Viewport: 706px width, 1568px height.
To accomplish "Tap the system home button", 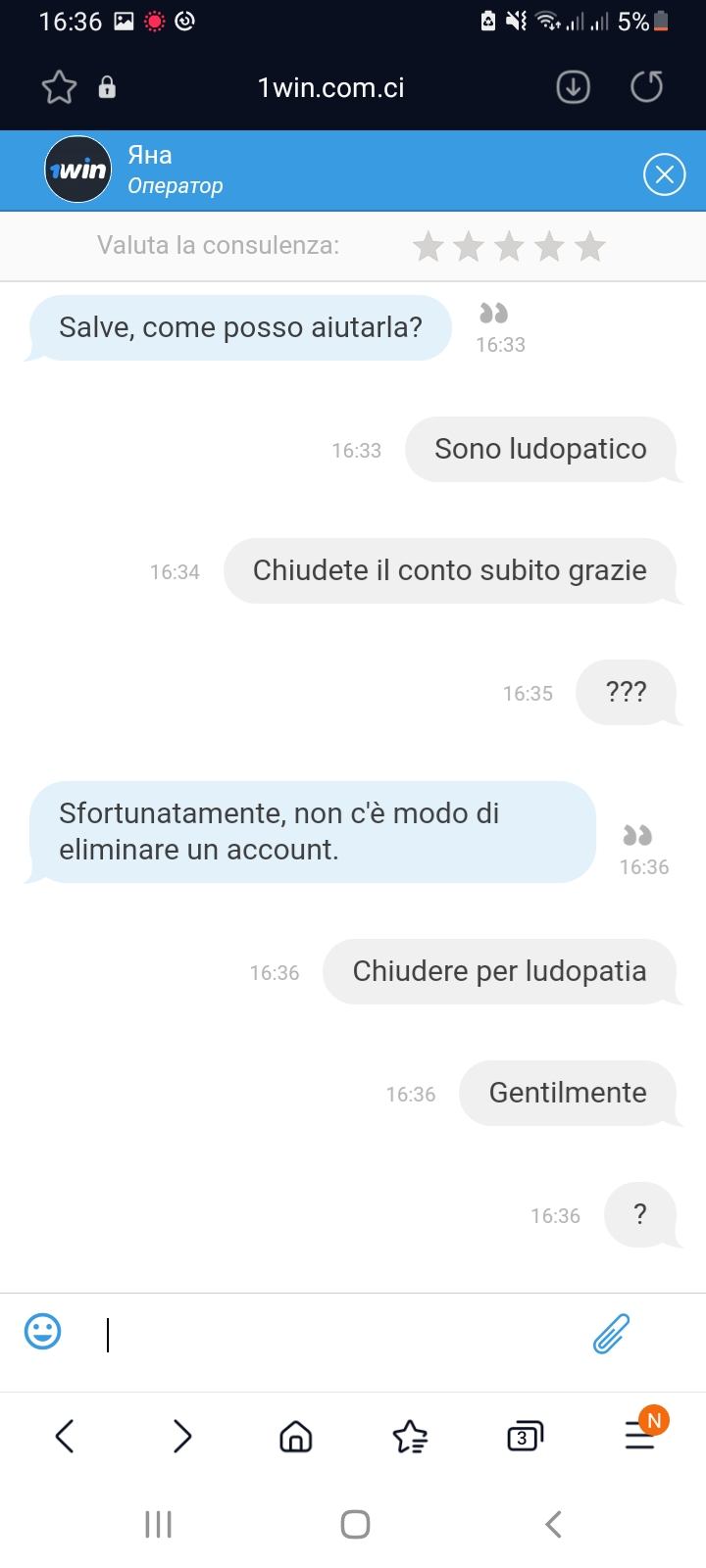I will (354, 1524).
